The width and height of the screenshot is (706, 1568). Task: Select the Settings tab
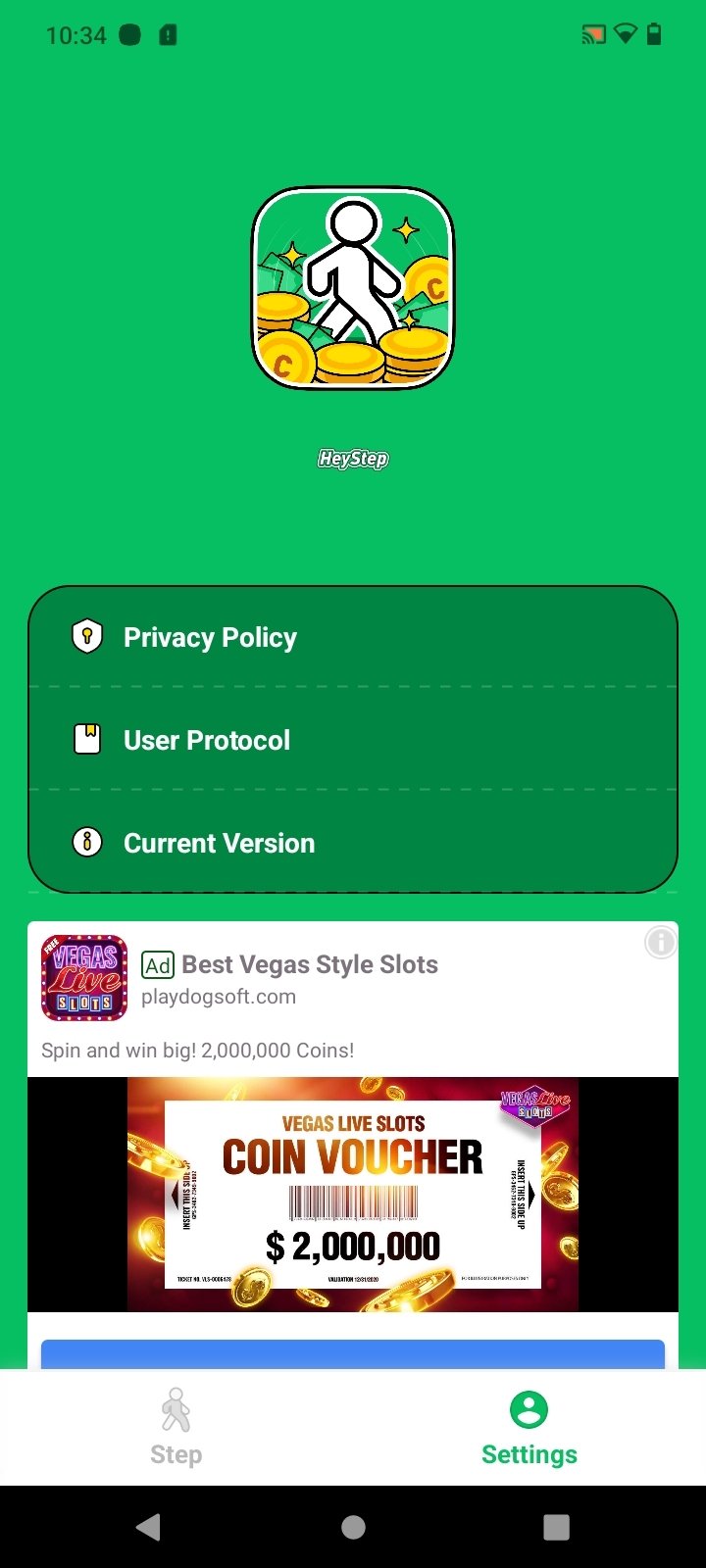click(529, 1427)
